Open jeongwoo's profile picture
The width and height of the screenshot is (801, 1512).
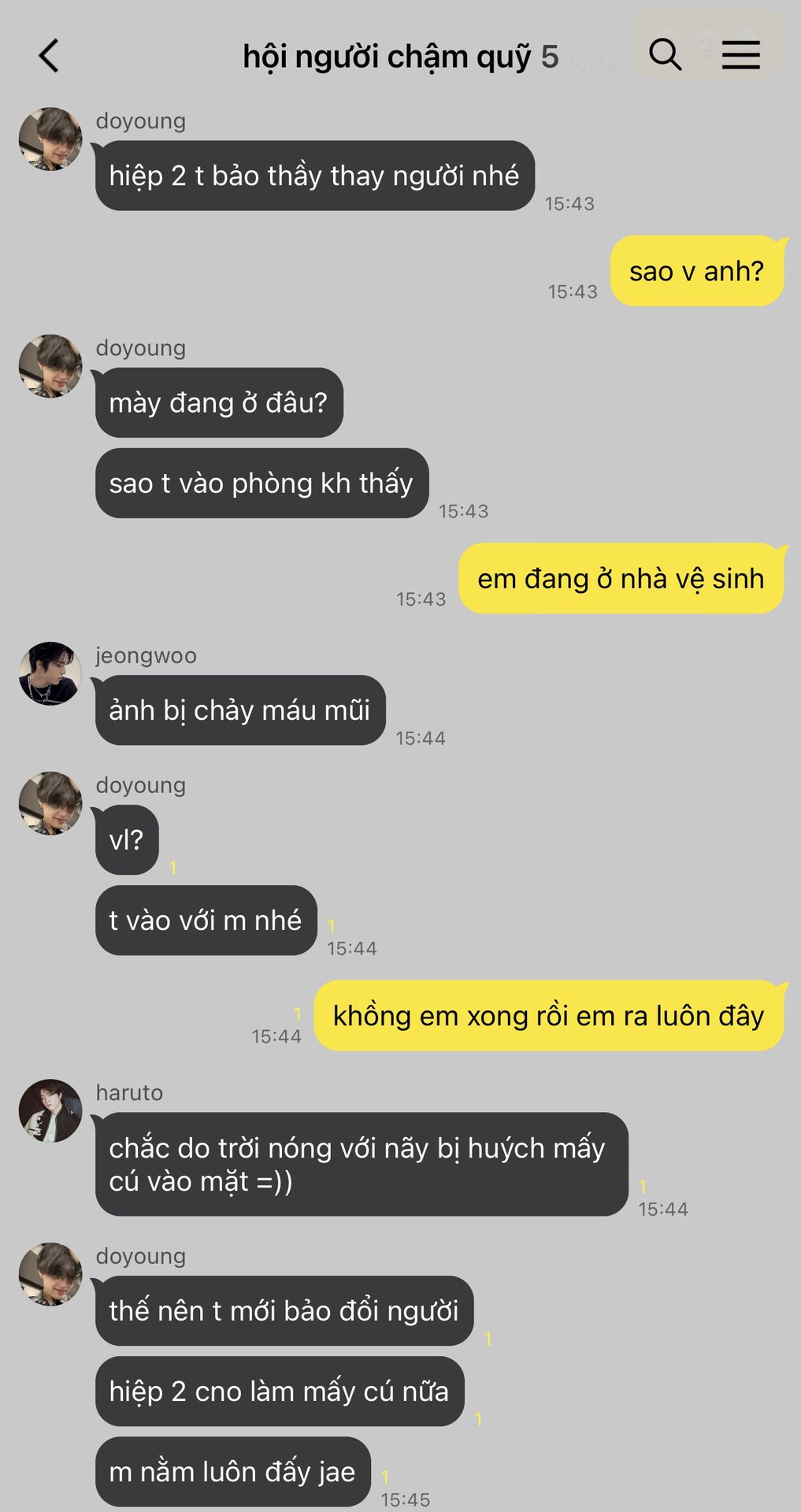coord(50,673)
